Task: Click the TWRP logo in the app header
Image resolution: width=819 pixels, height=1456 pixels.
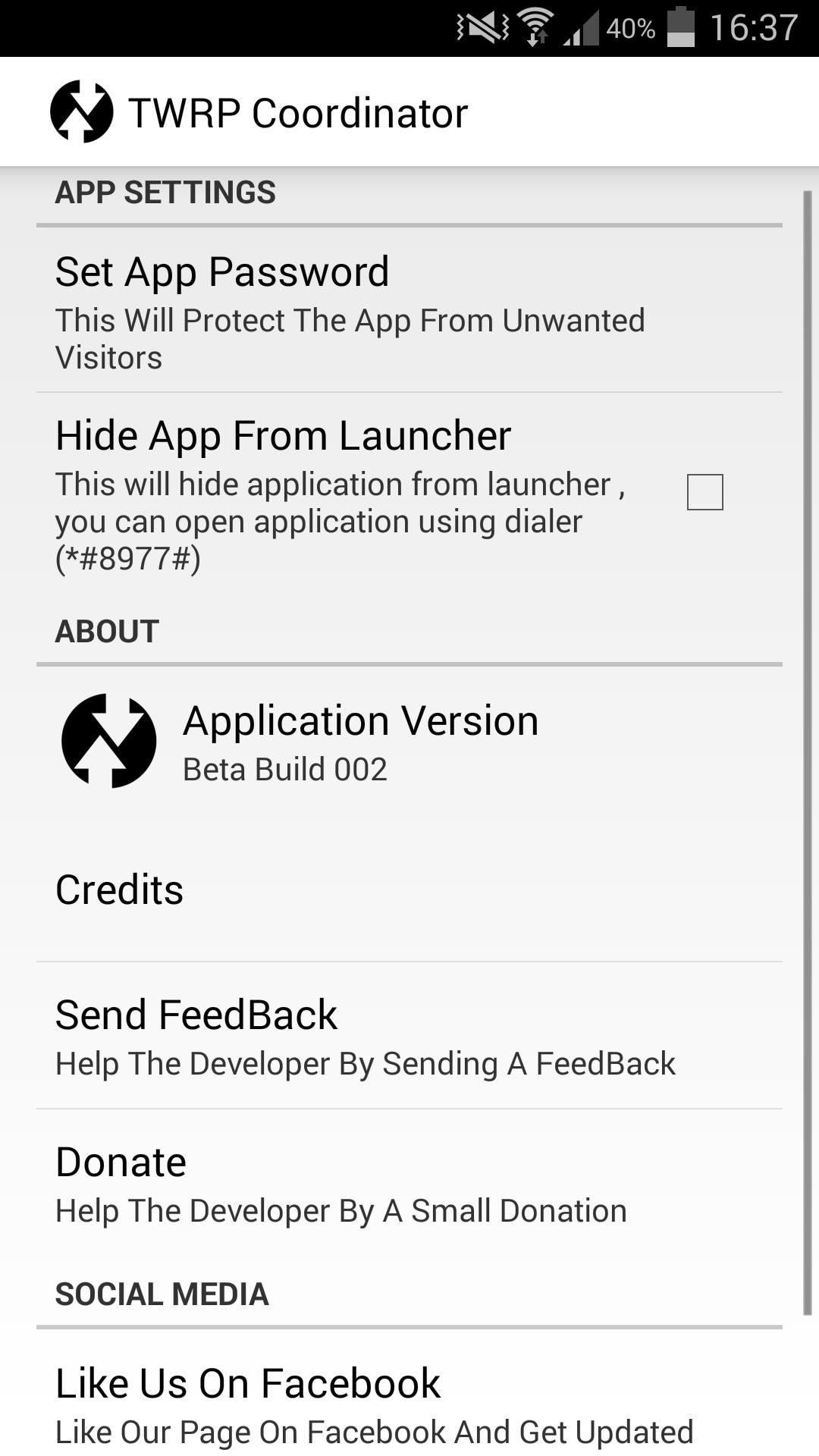Action: click(83, 111)
